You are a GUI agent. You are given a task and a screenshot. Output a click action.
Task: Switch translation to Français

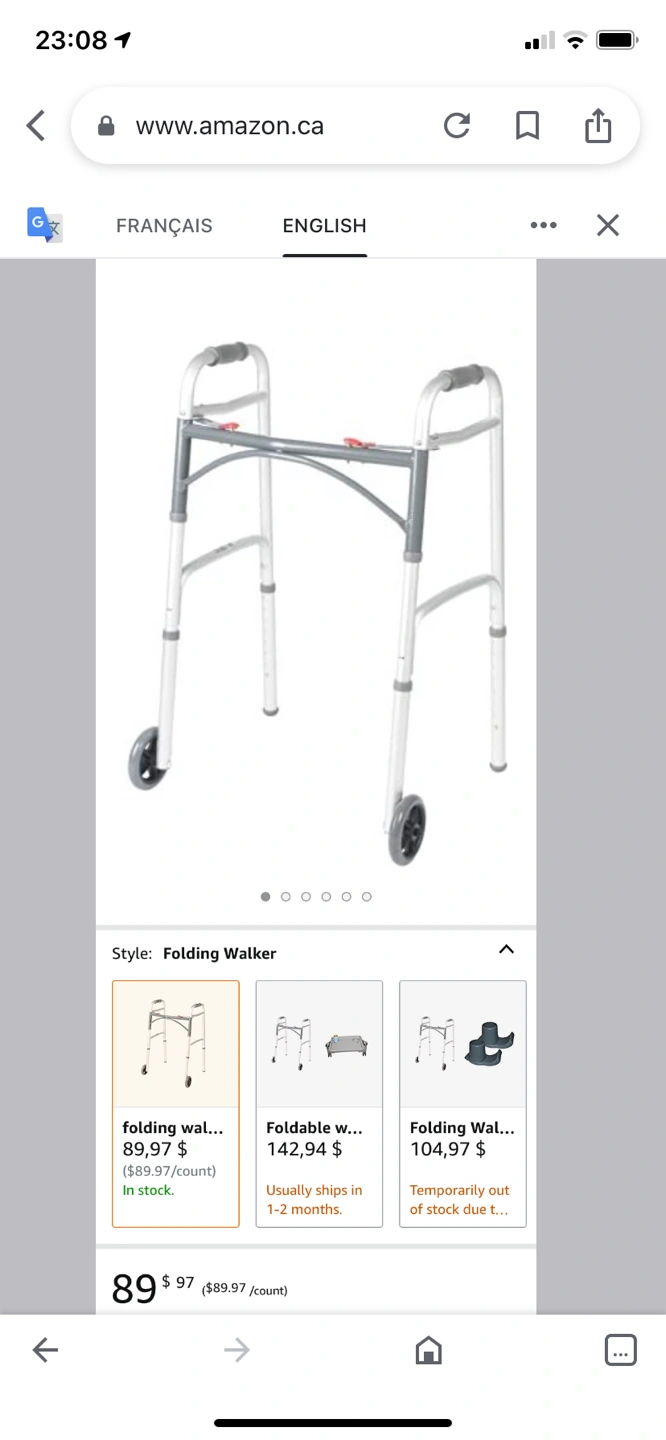(164, 226)
